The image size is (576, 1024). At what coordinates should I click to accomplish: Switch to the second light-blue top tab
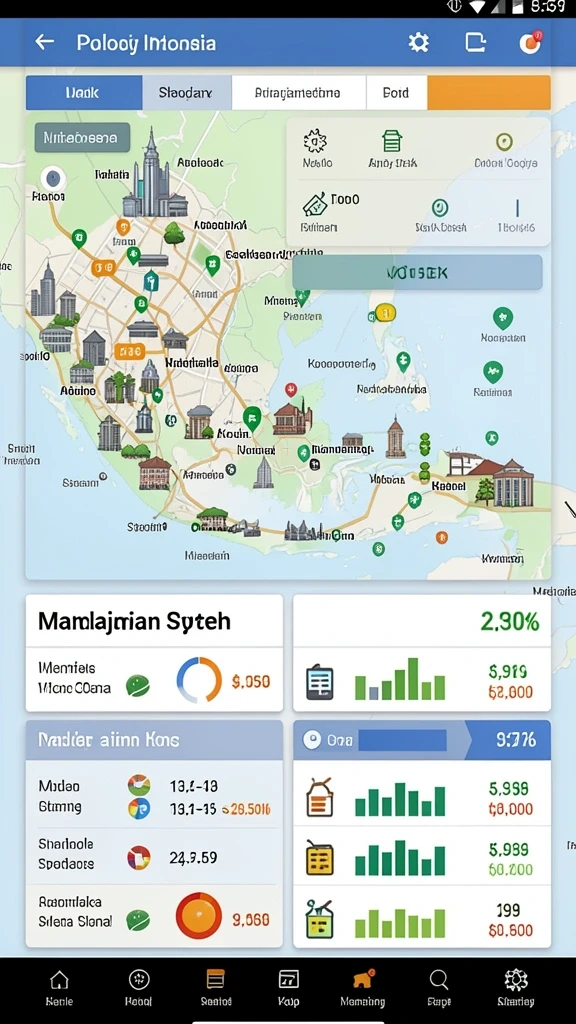pyautogui.click(x=186, y=93)
